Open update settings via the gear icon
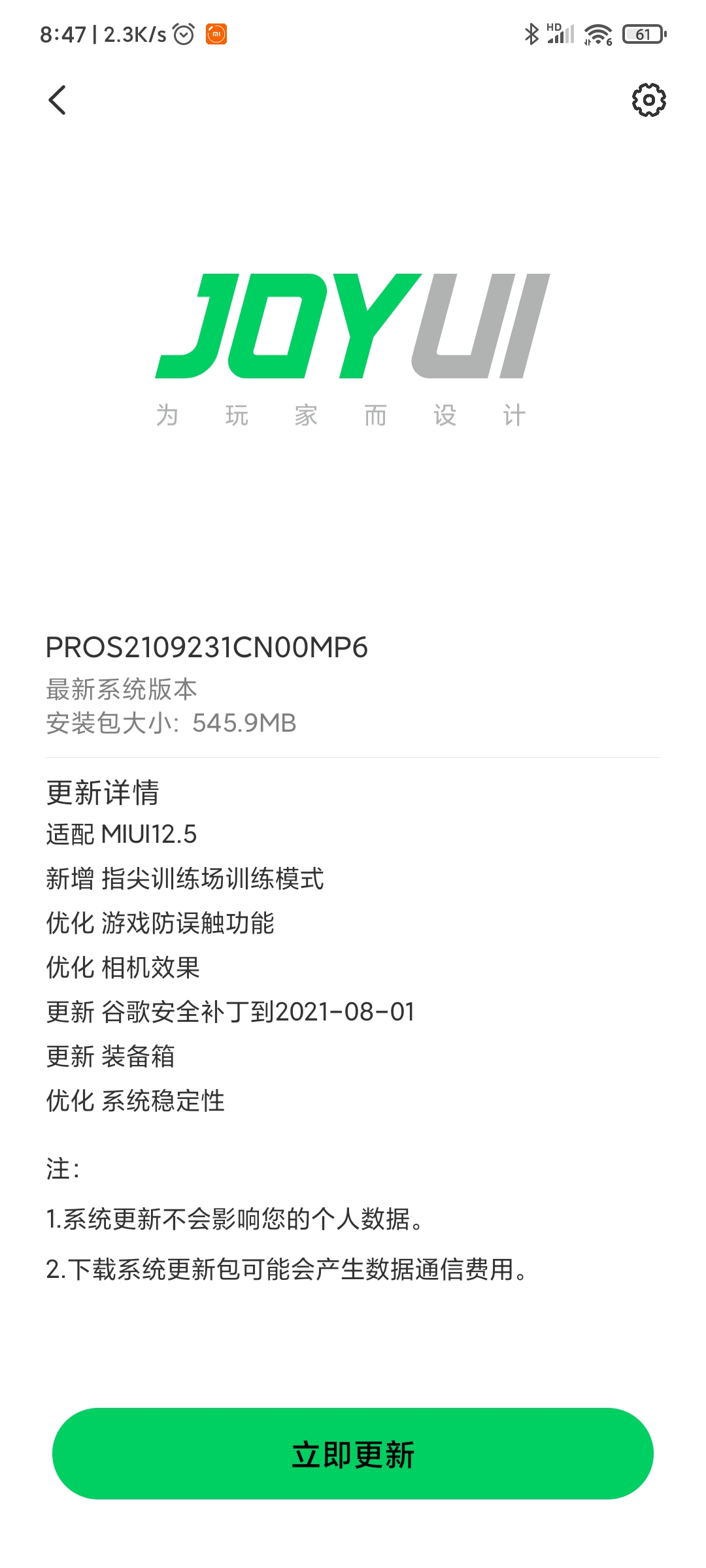Screen dimensions: 706x1568 coord(648,100)
